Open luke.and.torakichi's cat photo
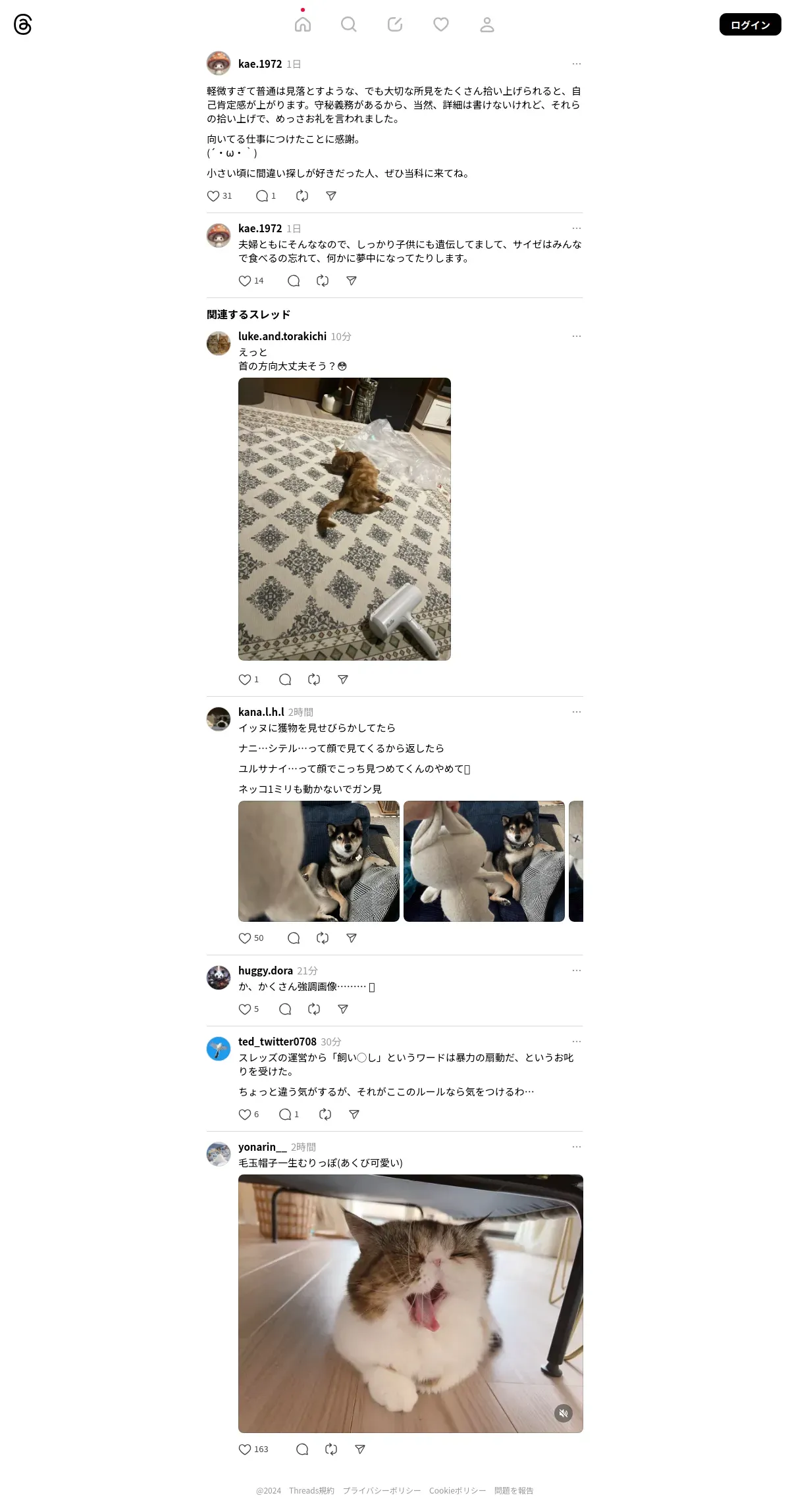Screen dimensions: 790x1512 344,519
